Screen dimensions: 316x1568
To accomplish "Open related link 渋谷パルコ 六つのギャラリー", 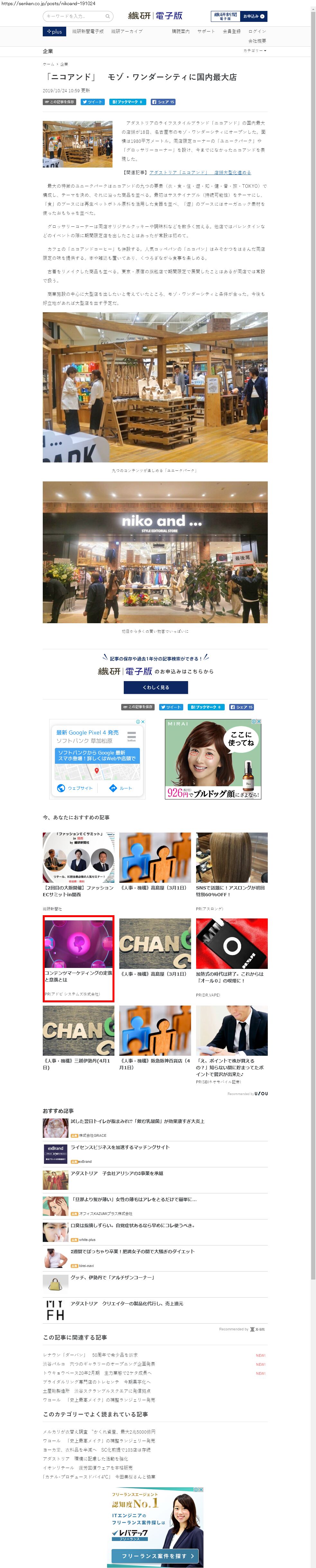I will click(99, 1364).
